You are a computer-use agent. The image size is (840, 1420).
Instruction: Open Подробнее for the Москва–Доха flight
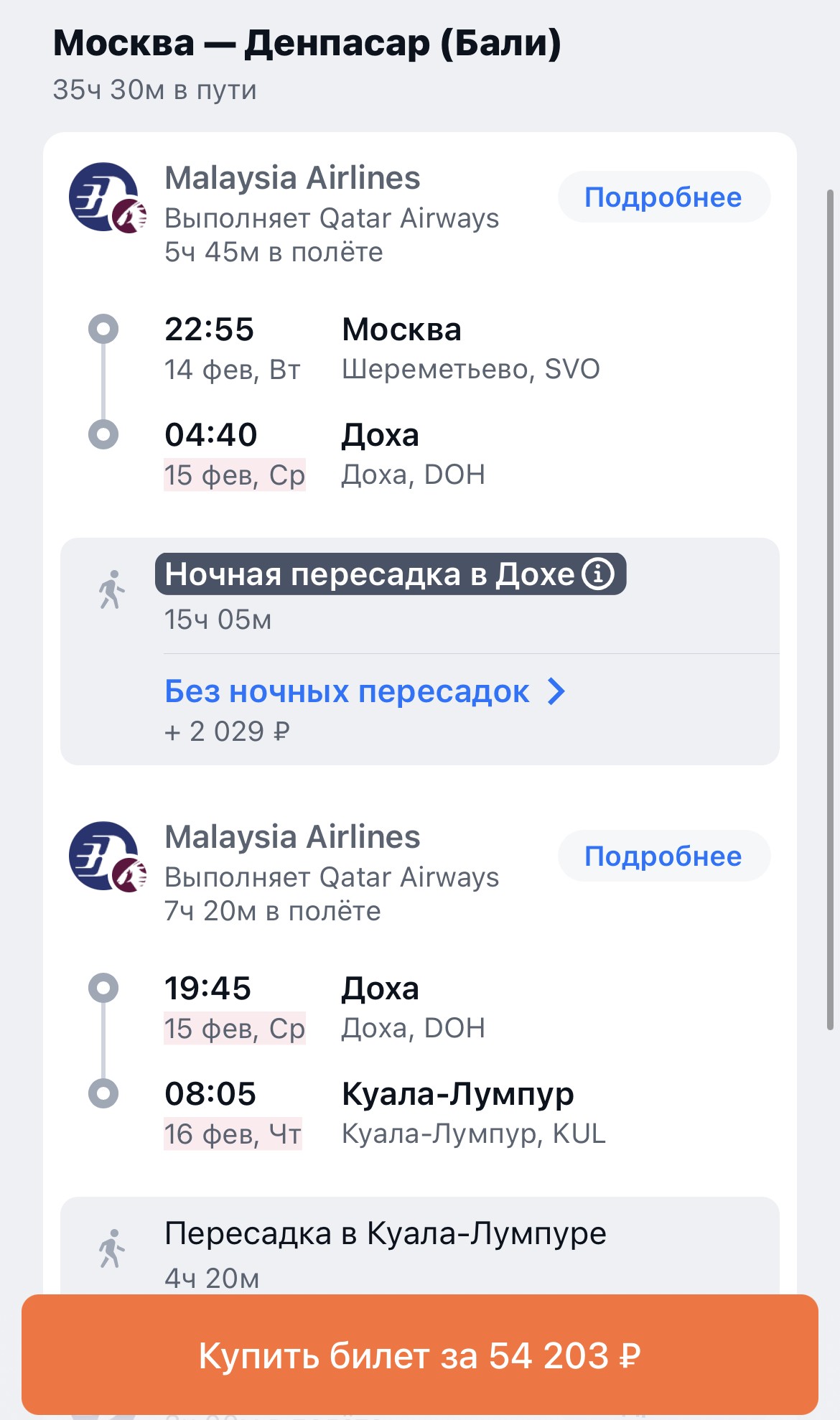pyautogui.click(x=664, y=197)
